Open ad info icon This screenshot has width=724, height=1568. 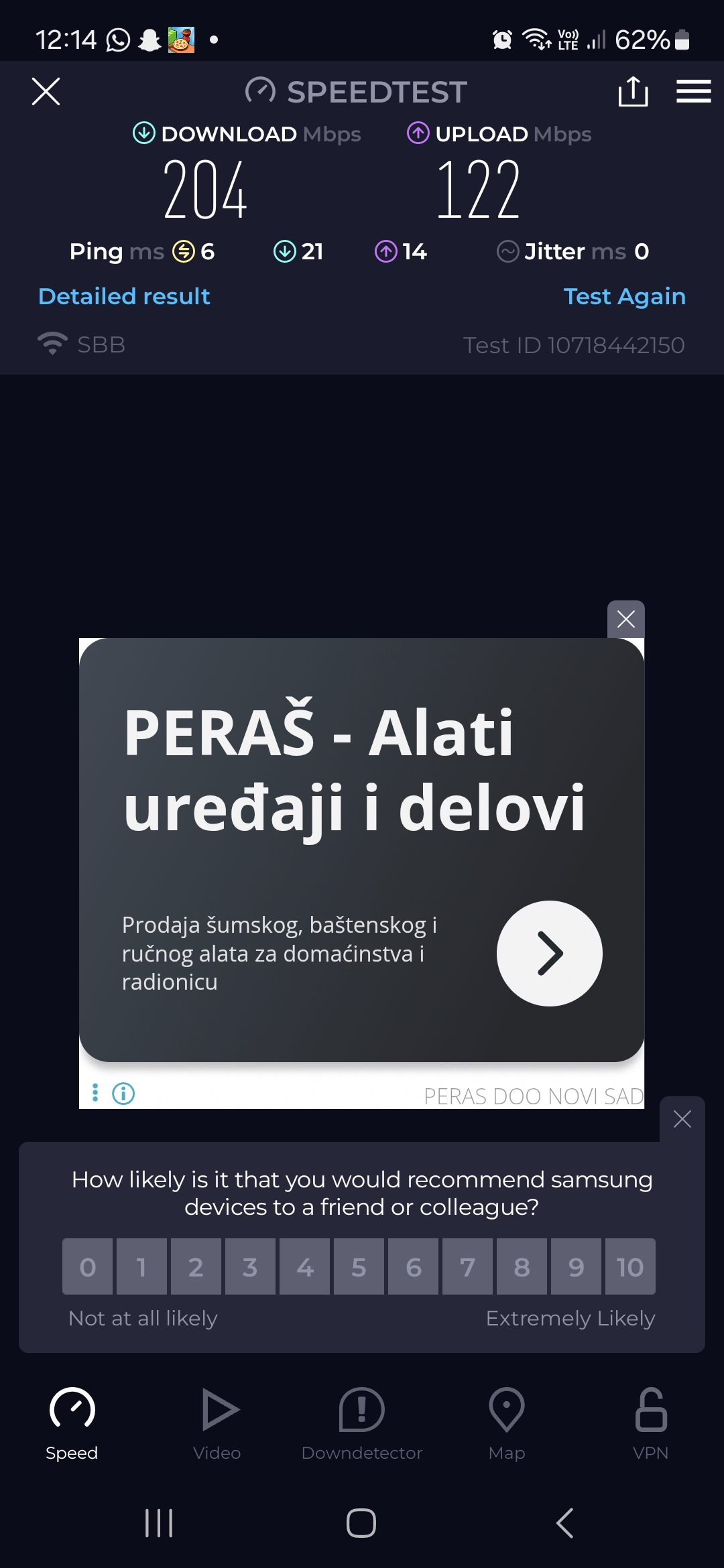(x=123, y=1094)
